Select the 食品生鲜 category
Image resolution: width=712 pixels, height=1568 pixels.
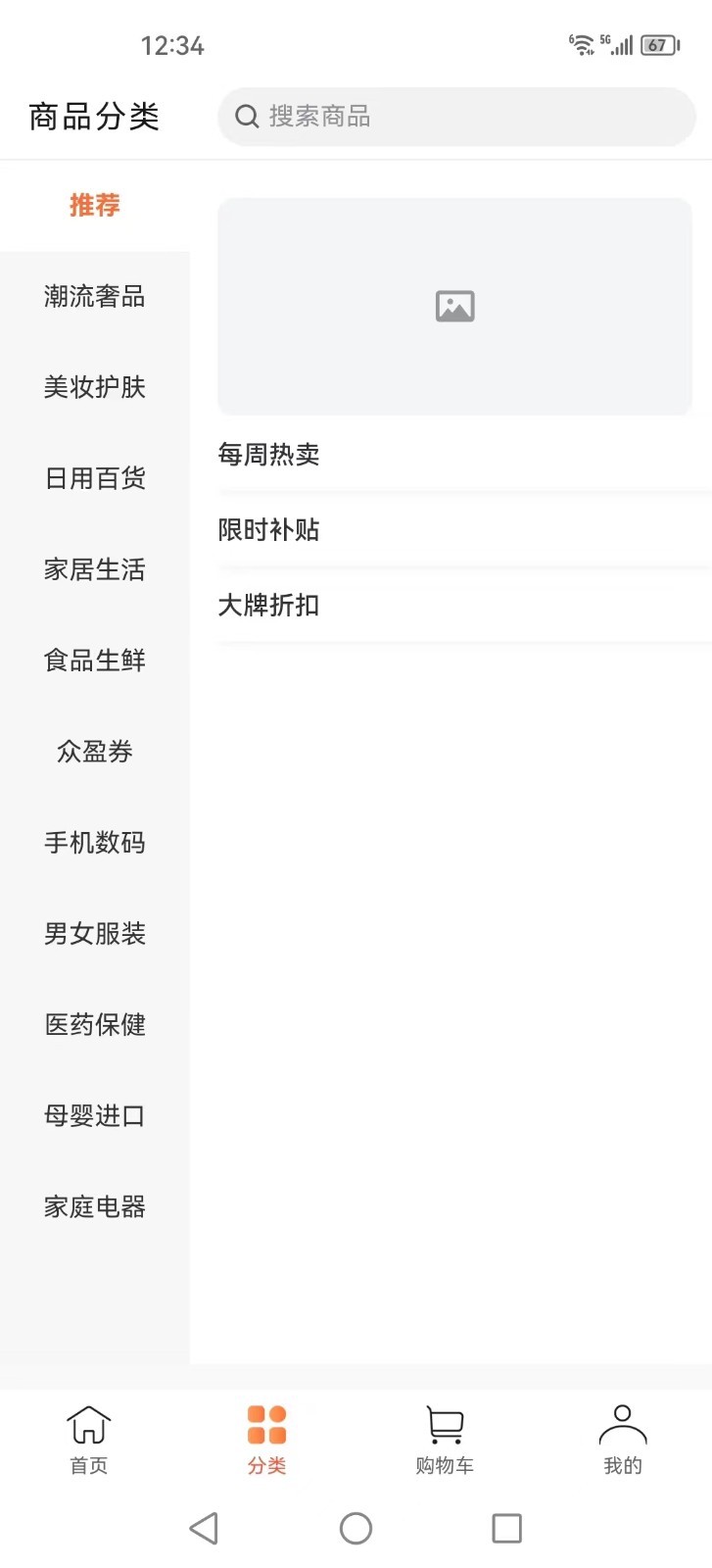(95, 661)
